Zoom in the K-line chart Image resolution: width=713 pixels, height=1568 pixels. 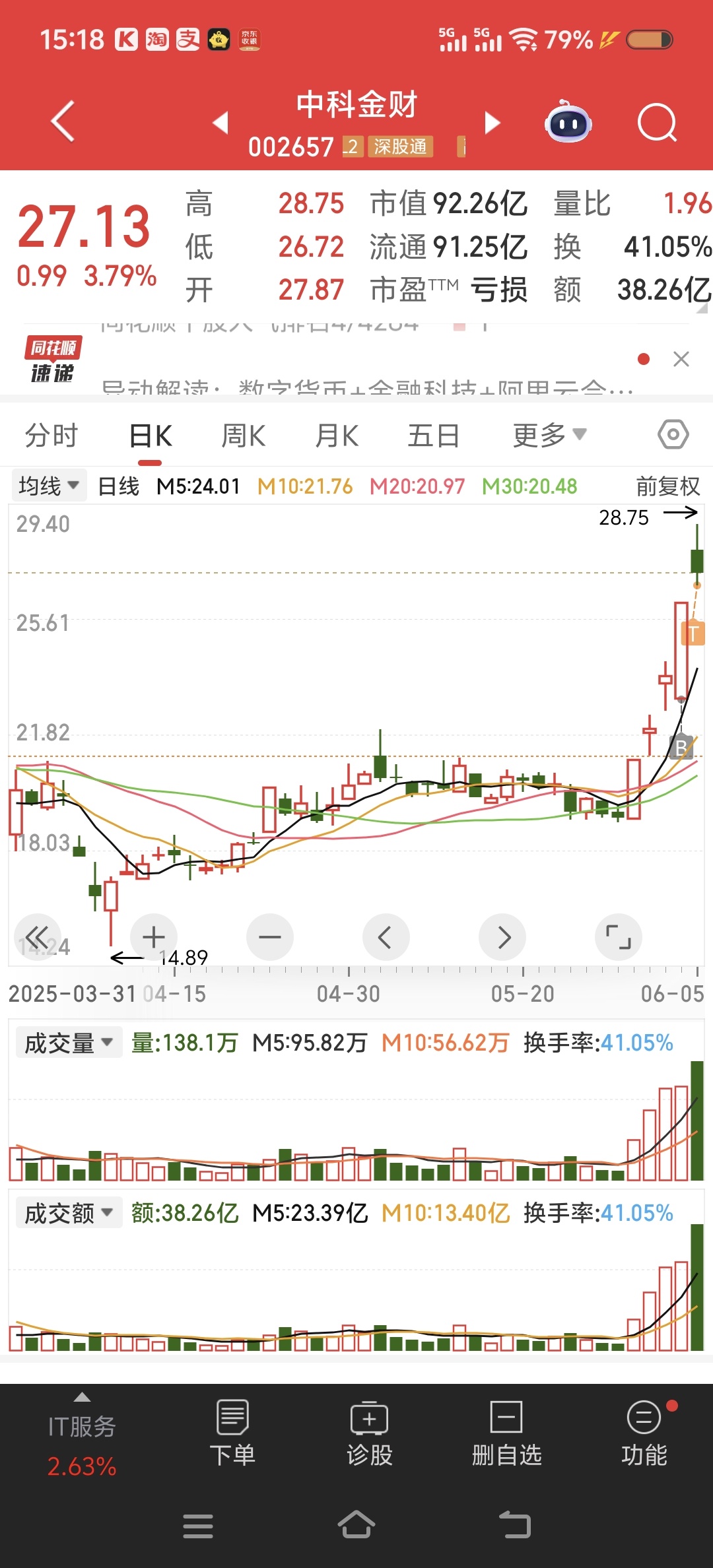pyautogui.click(x=154, y=937)
